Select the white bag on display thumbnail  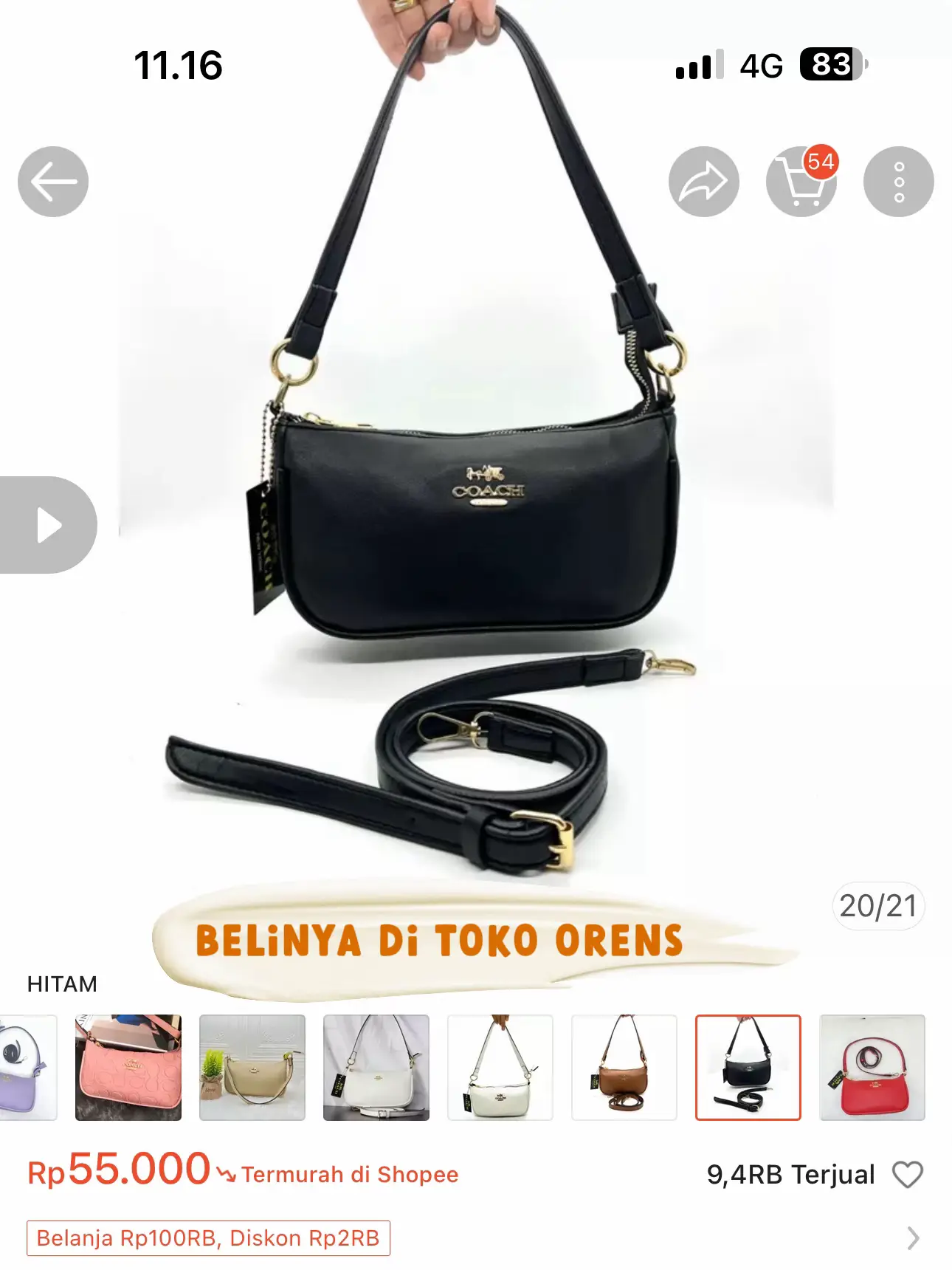click(376, 1067)
